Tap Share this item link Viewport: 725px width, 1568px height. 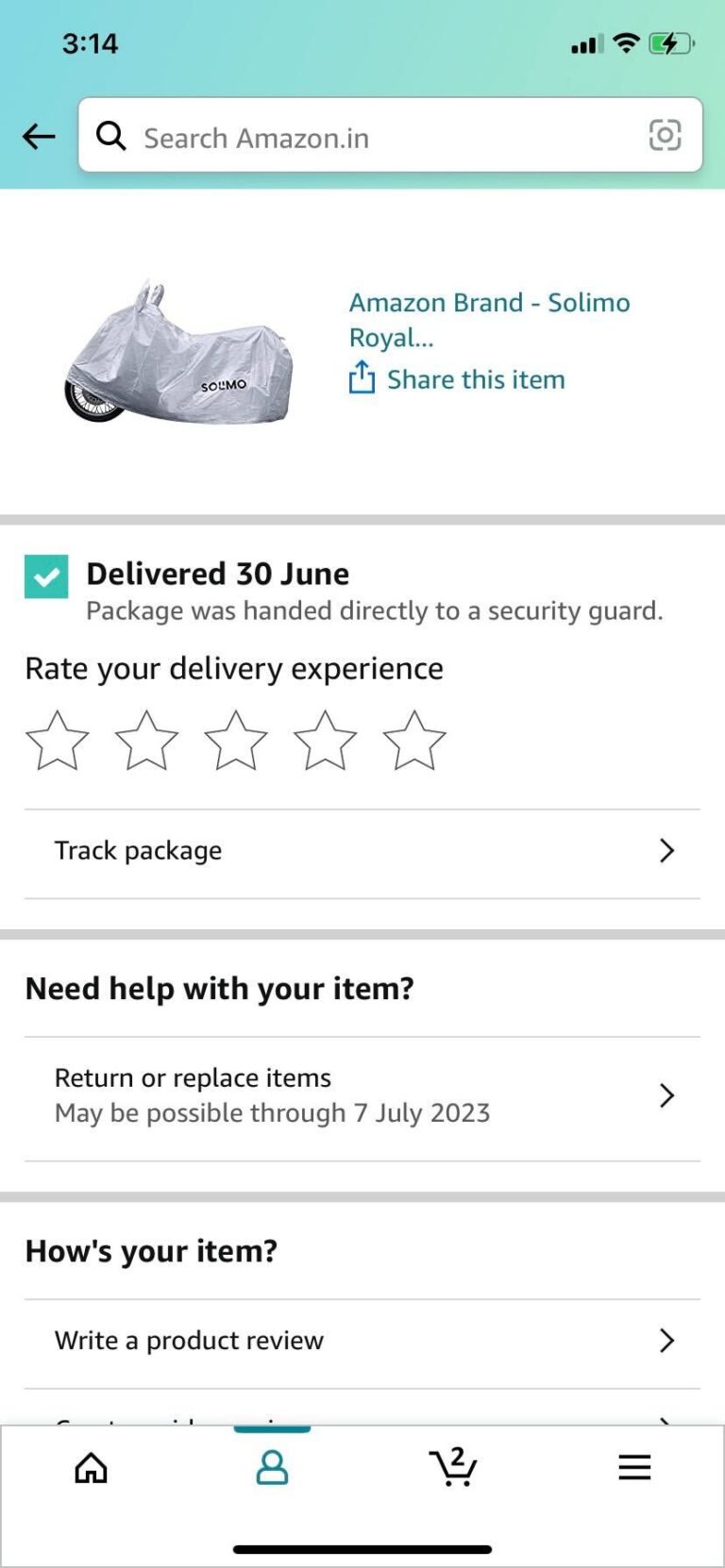tap(475, 378)
